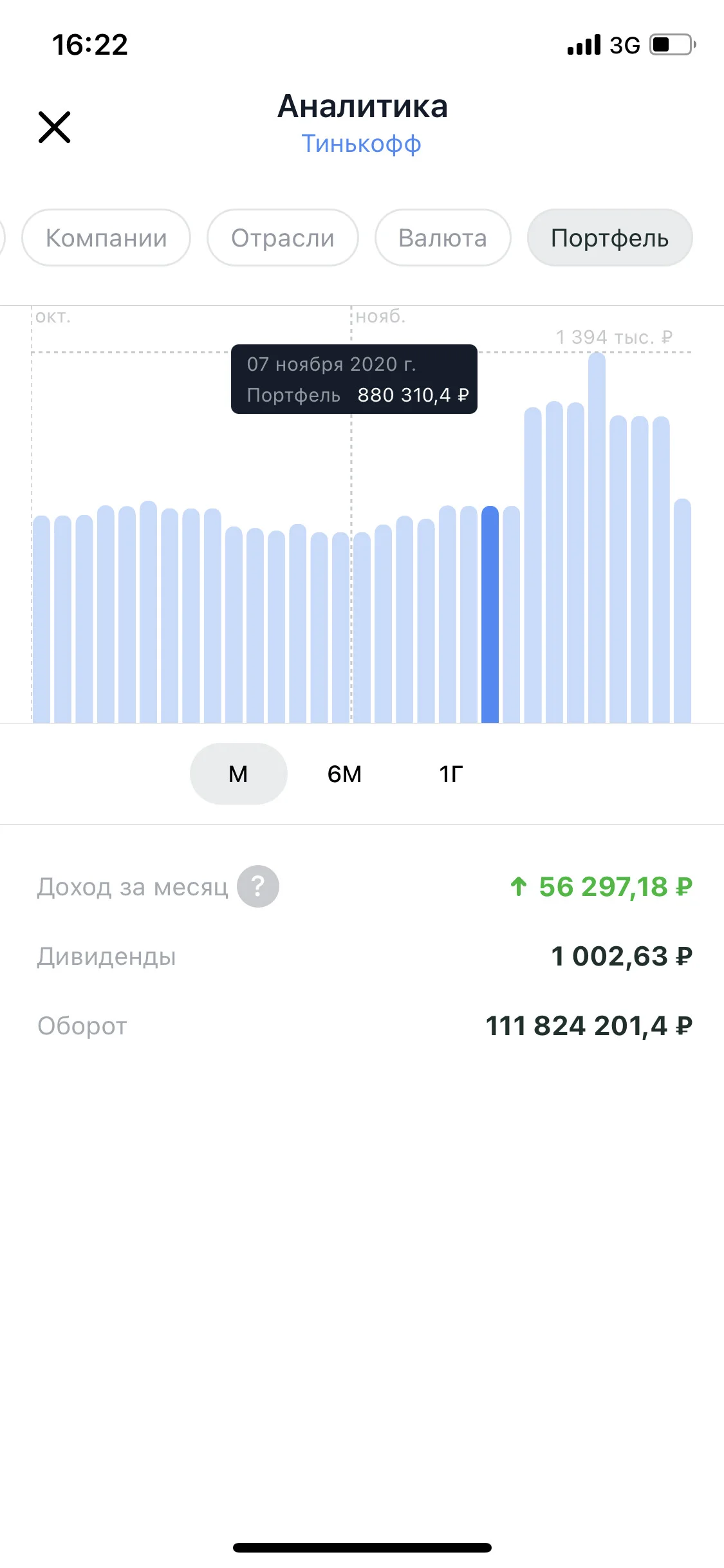Select the Компании chip
Image resolution: width=724 pixels, height=1568 pixels.
[x=106, y=238]
